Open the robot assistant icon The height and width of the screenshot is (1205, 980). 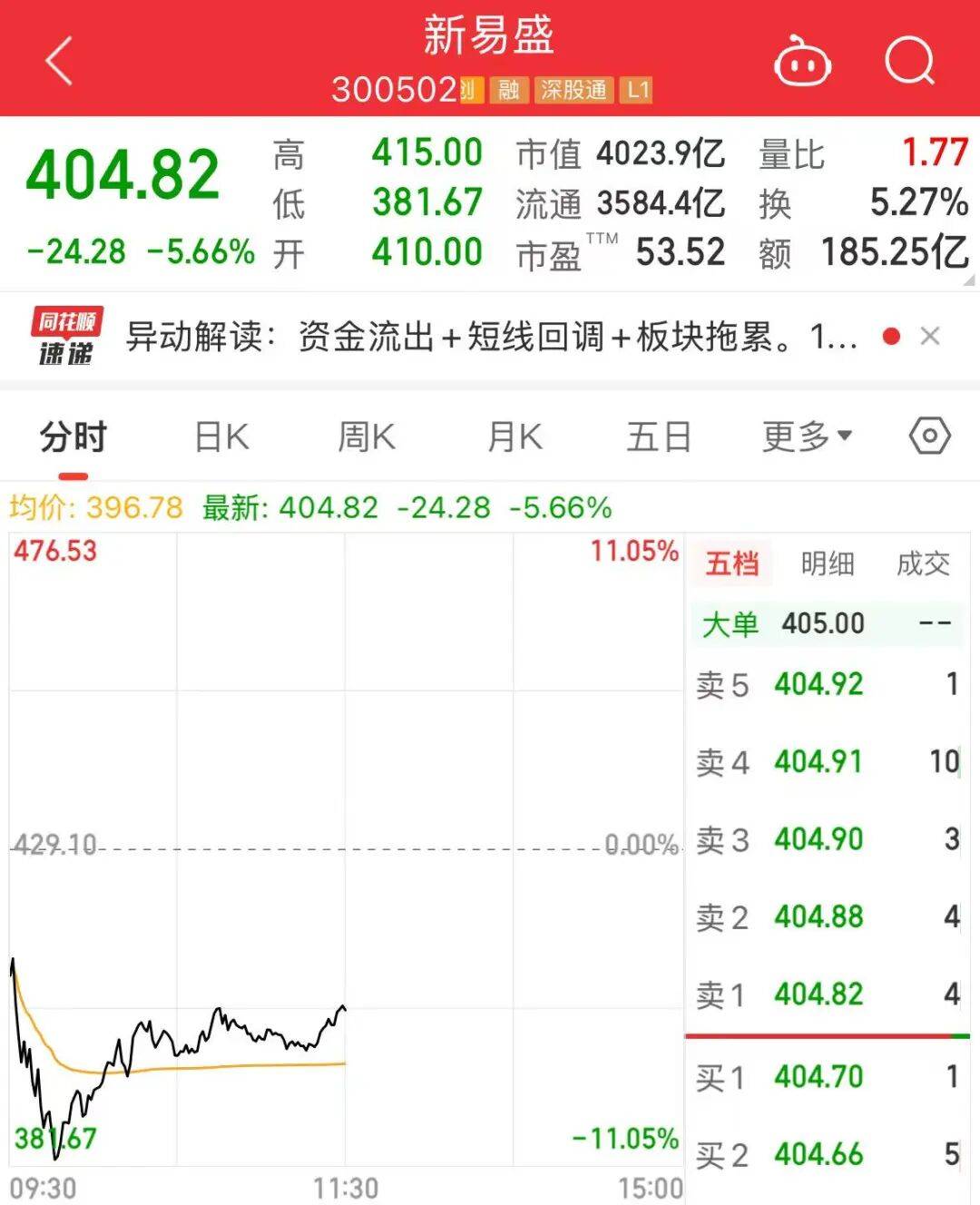tap(802, 62)
